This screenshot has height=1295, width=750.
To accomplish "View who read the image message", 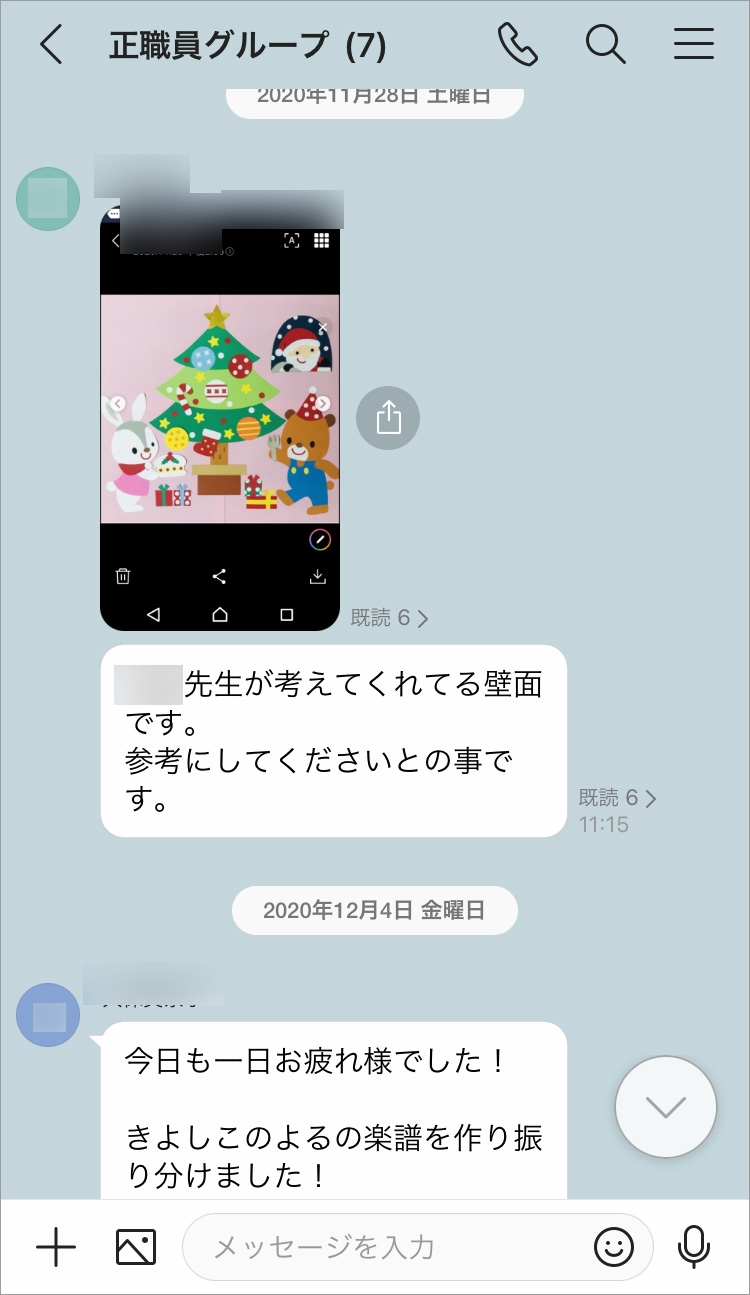I will click(389, 618).
